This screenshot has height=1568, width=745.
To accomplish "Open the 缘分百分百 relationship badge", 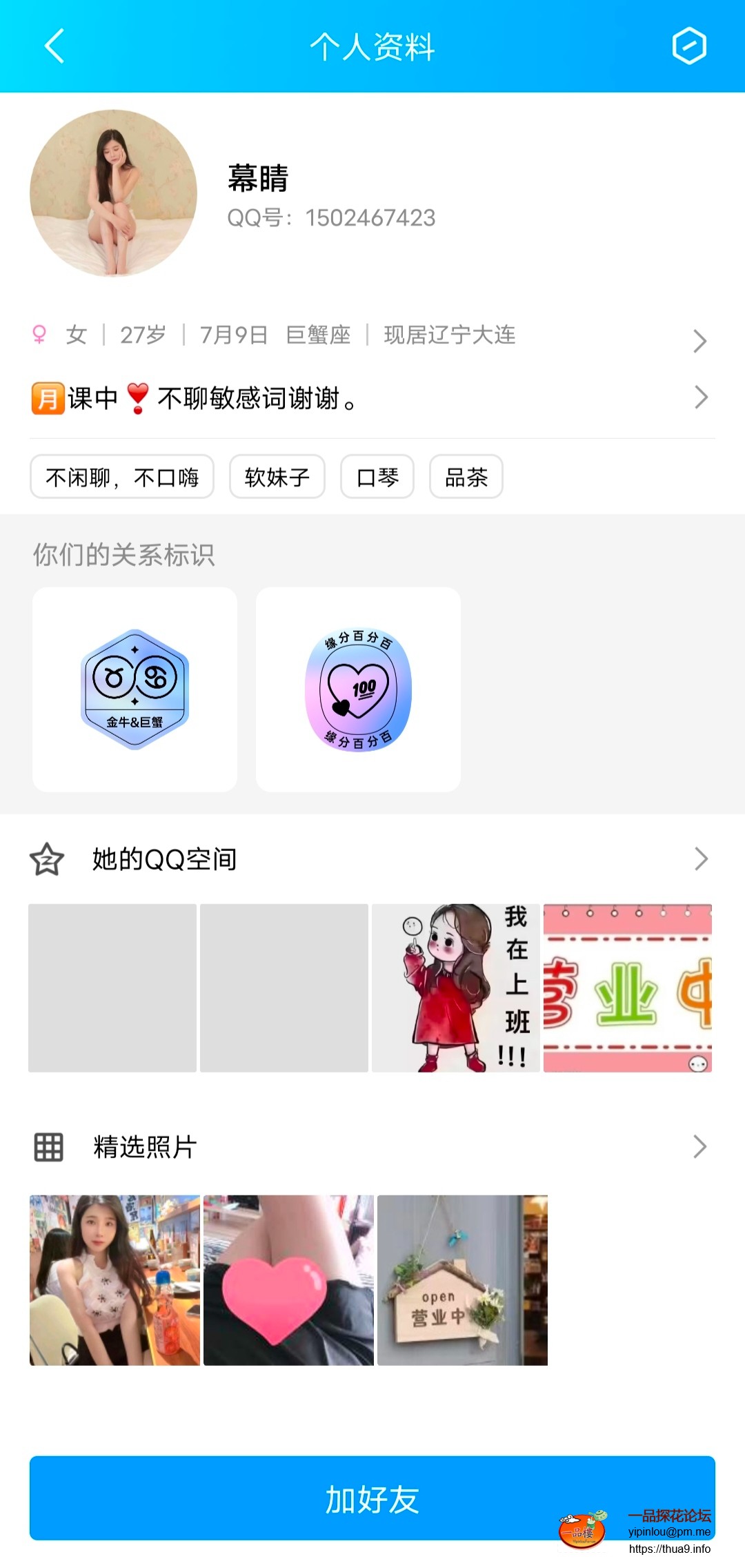I will click(x=358, y=689).
